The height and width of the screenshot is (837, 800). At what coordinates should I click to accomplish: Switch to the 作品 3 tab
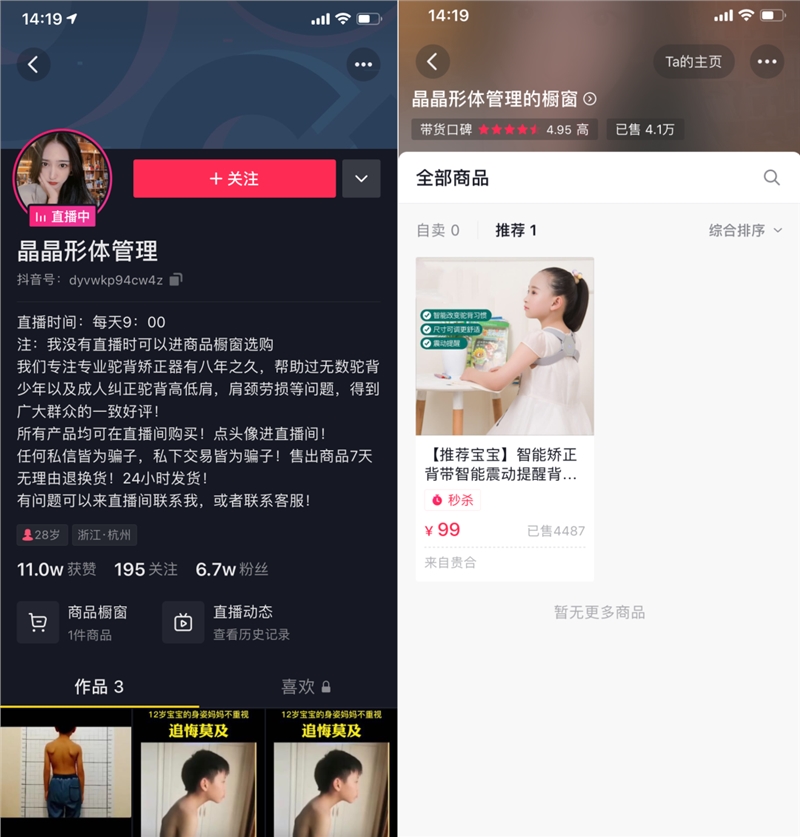click(x=99, y=686)
